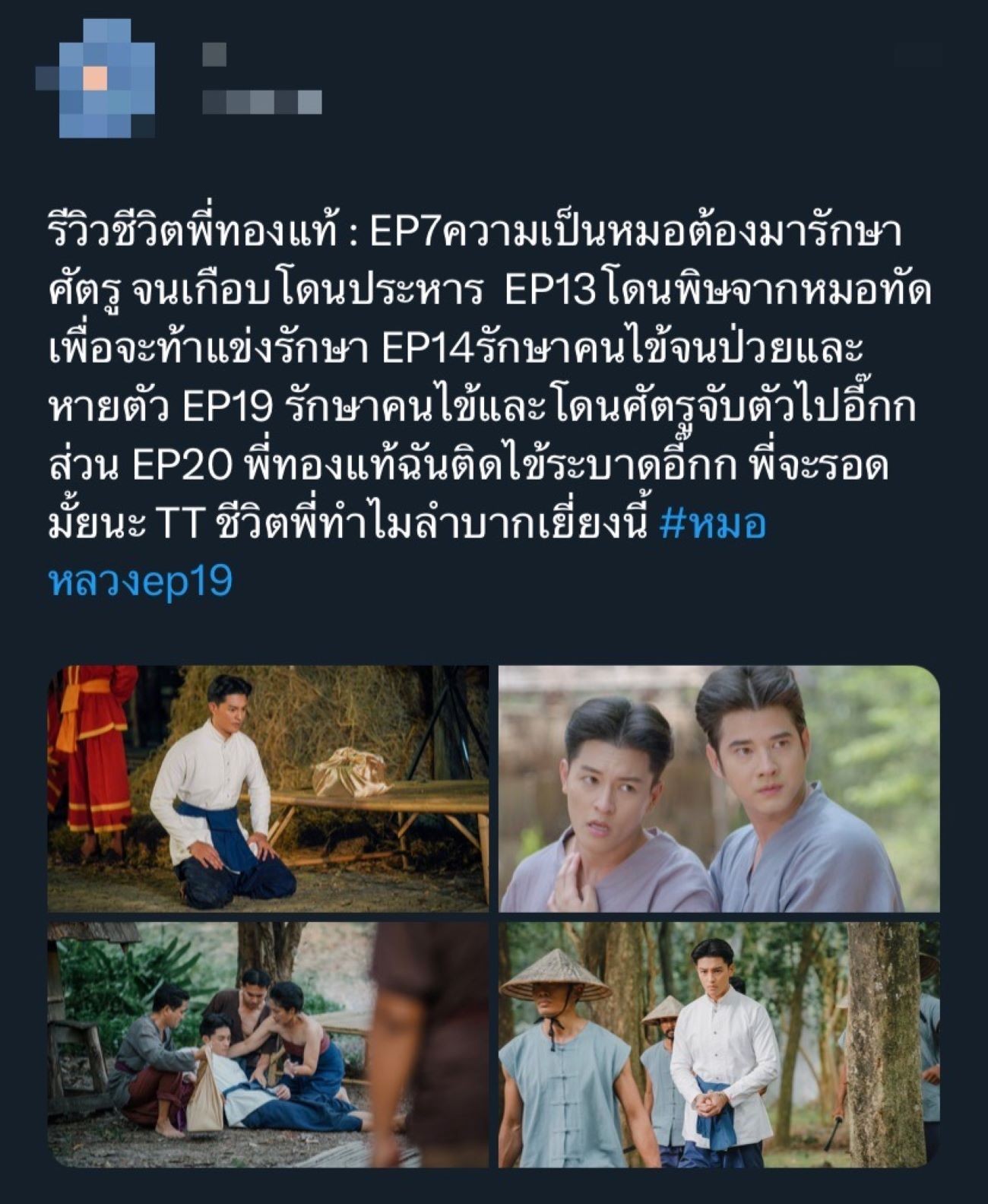Open the photo of two men in grey shirts

click(x=719, y=788)
